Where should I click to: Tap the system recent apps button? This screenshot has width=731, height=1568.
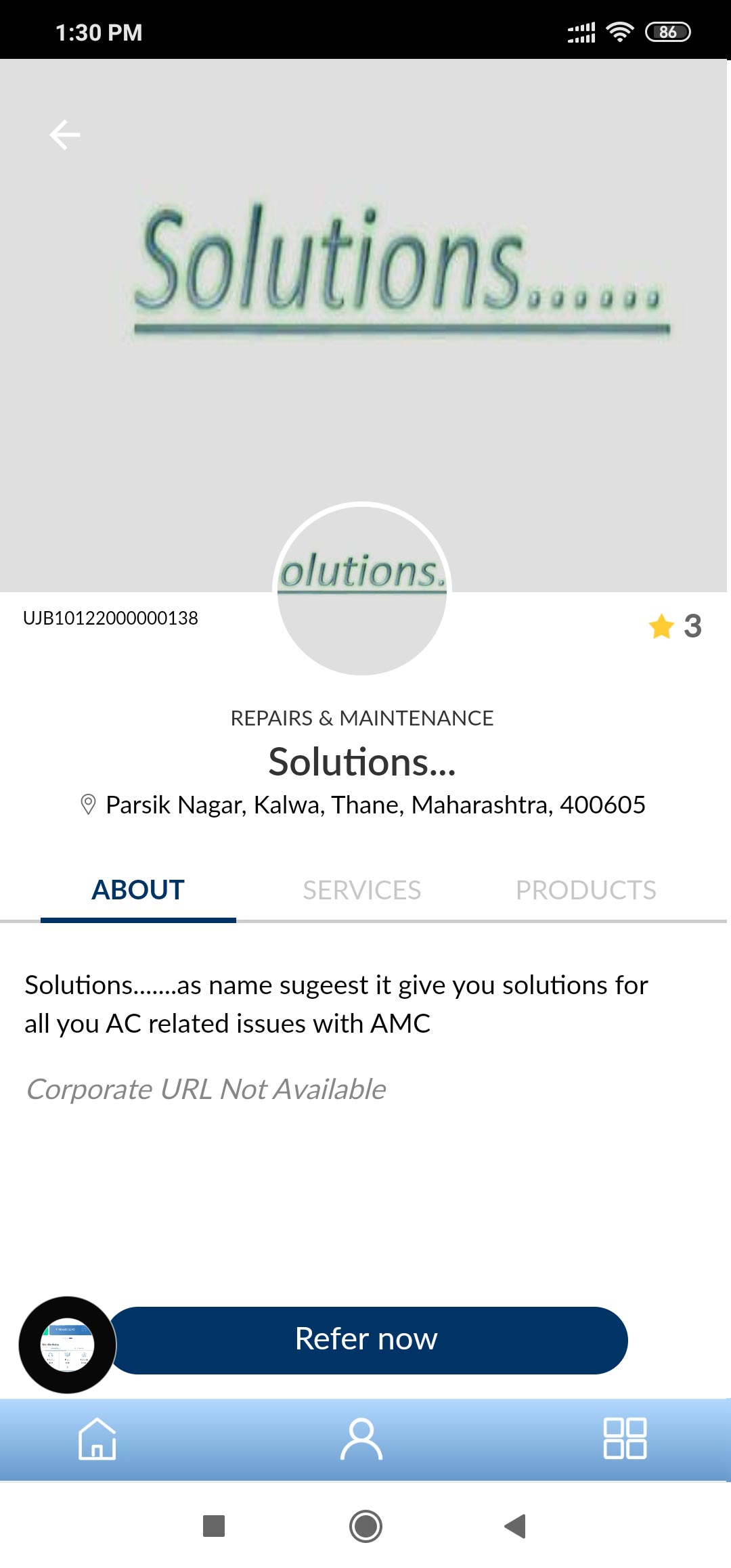214,1526
